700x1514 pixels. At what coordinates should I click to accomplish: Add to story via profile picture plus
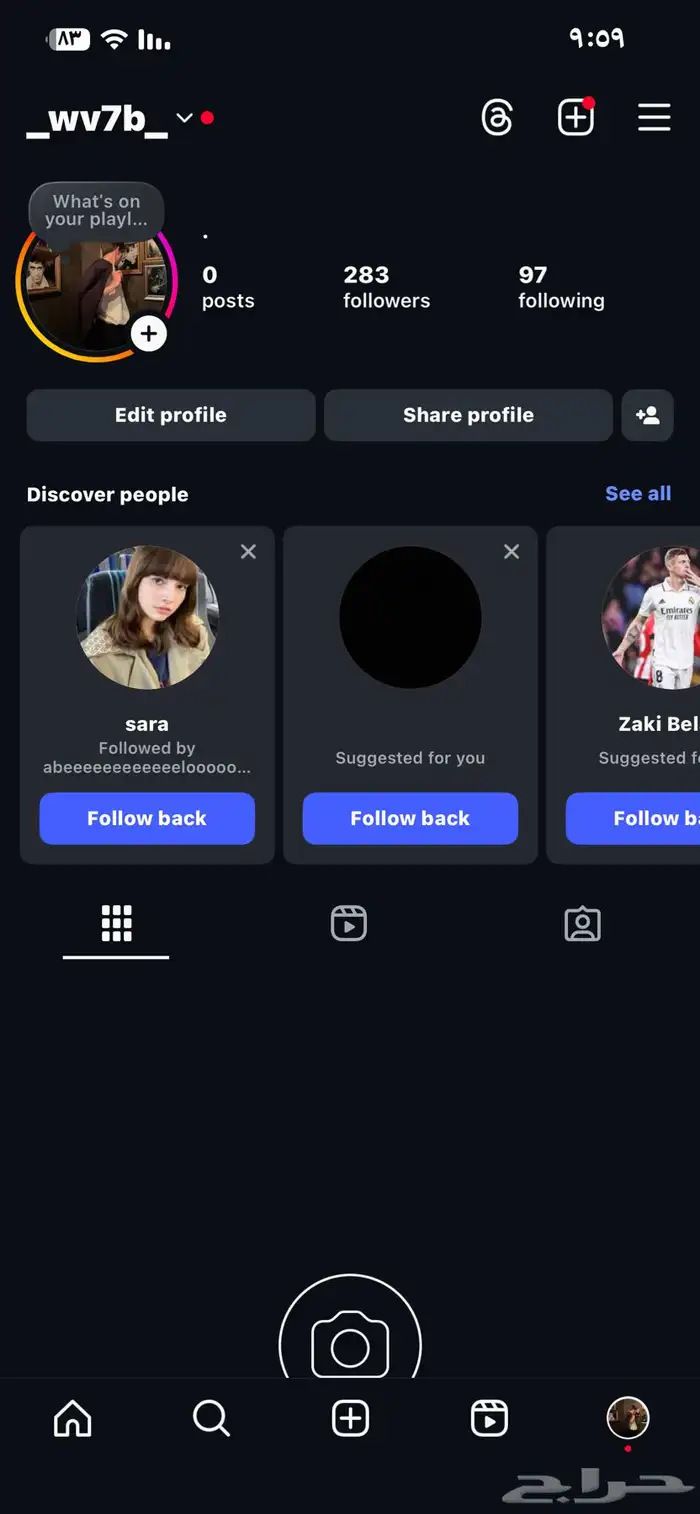tap(149, 333)
